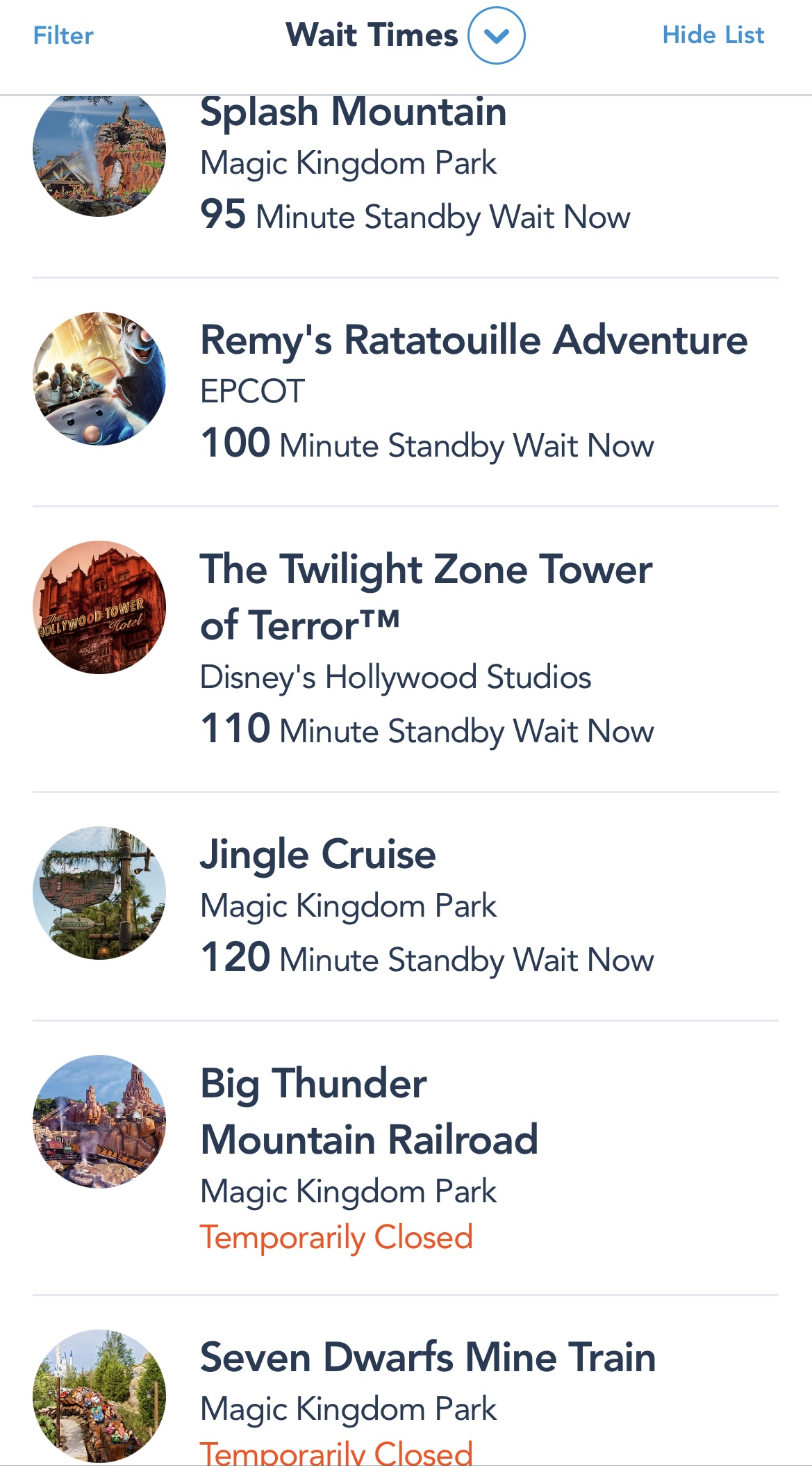Check Big Thunder Mountain Railroad details

click(369, 1111)
